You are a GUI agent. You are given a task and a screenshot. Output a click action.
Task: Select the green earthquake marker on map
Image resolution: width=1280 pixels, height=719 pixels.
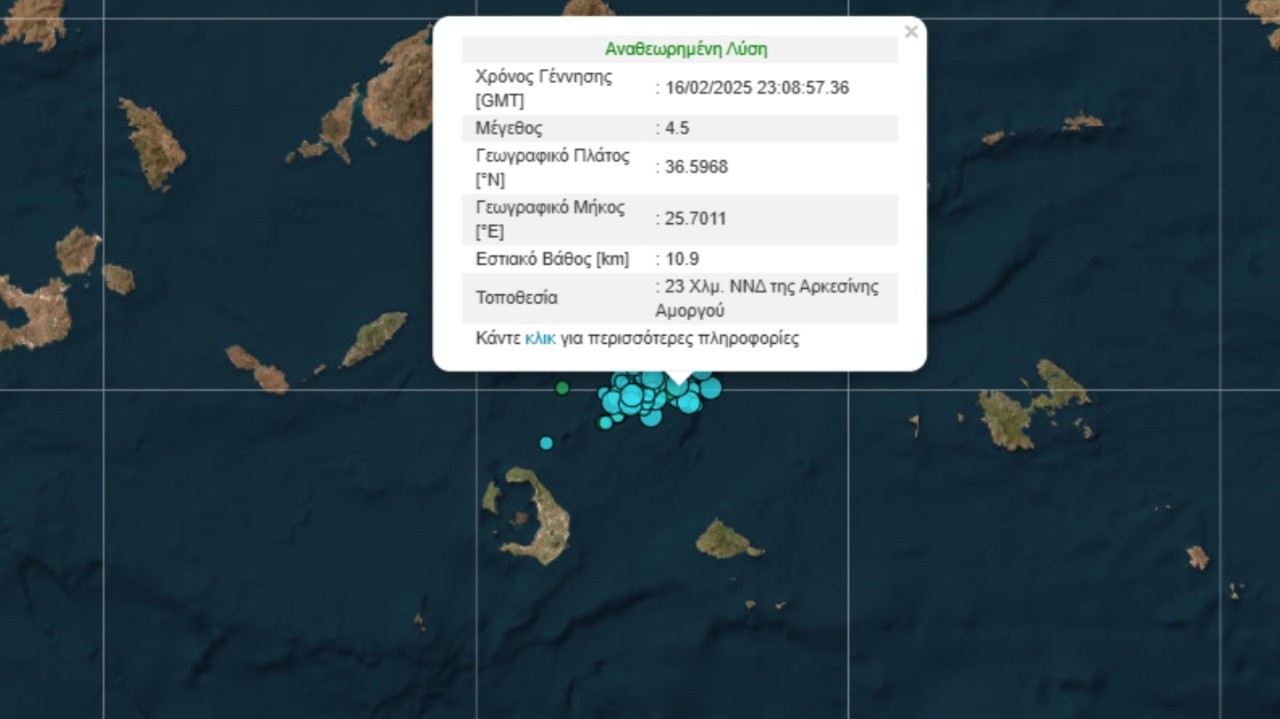click(x=563, y=387)
